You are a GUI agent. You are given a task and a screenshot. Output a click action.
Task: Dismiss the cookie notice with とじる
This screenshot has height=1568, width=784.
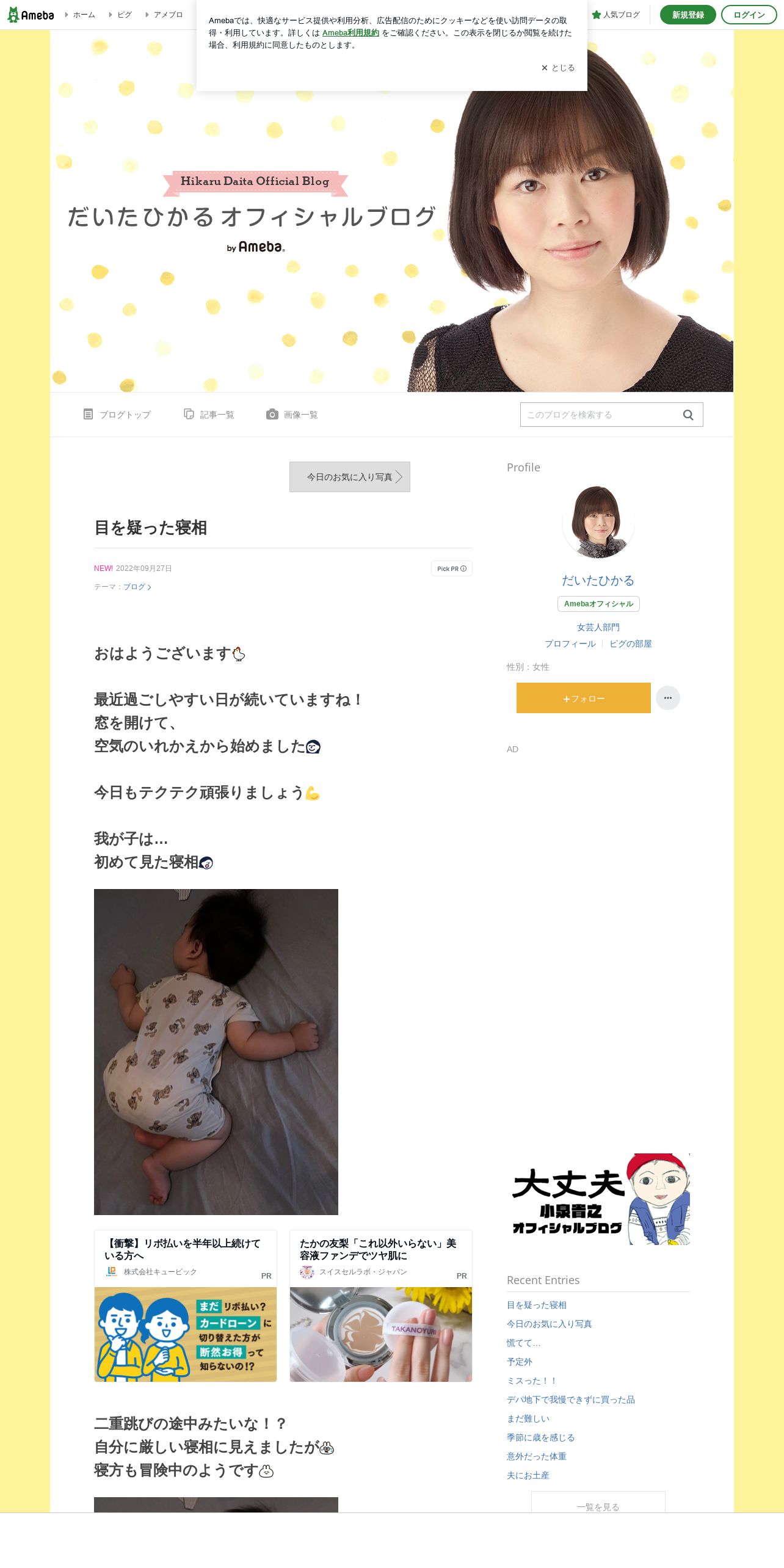pyautogui.click(x=558, y=68)
